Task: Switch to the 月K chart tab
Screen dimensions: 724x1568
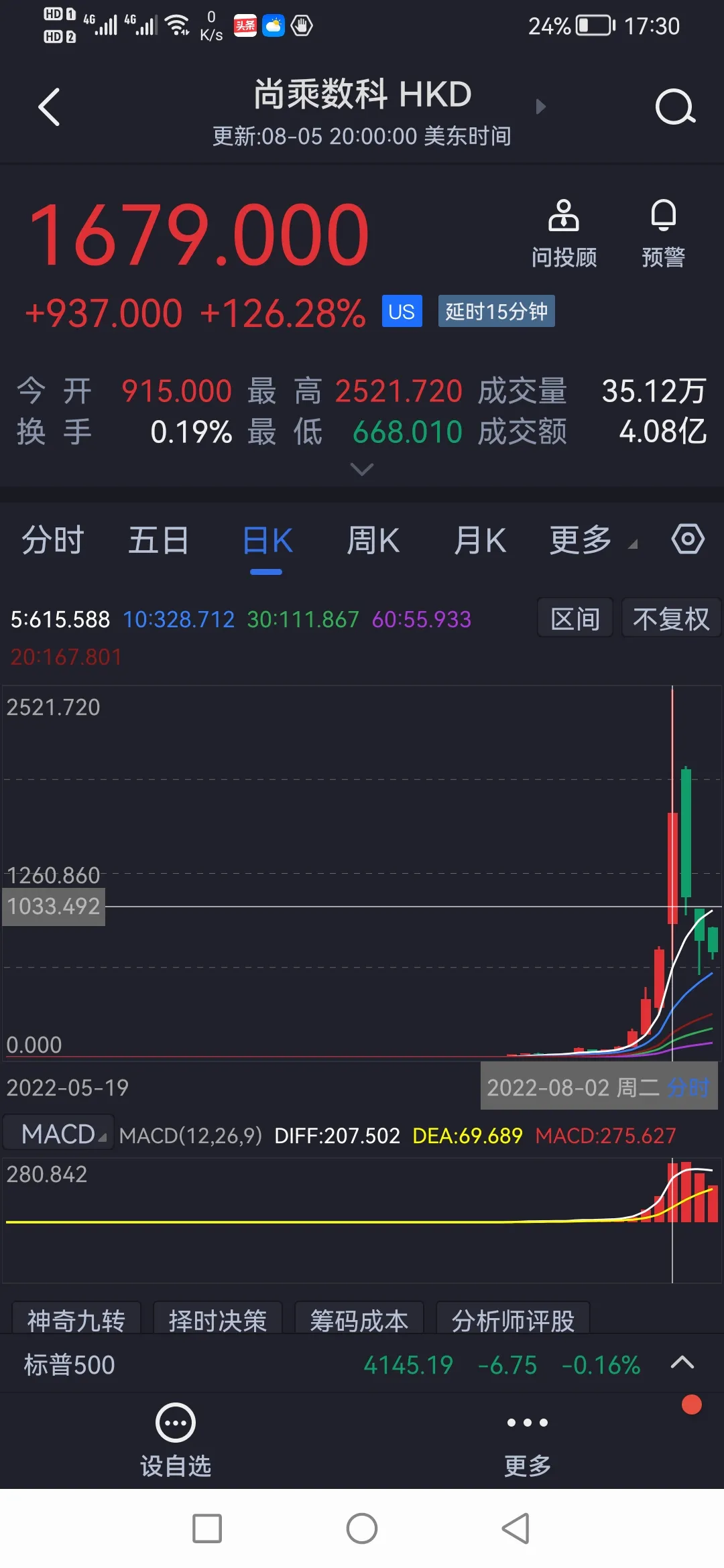Action: click(x=480, y=541)
